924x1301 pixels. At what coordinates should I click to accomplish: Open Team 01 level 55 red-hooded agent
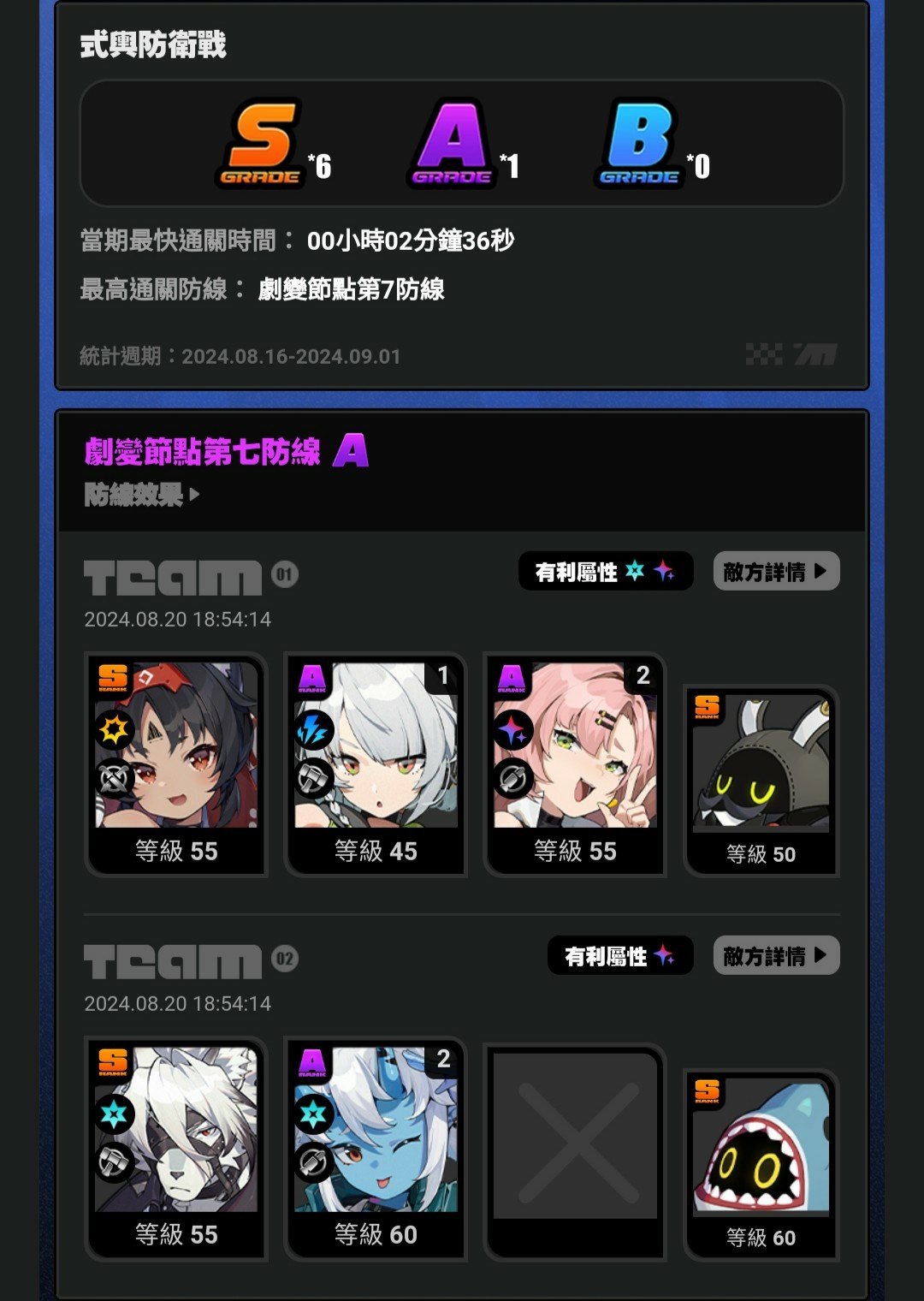tap(176, 763)
